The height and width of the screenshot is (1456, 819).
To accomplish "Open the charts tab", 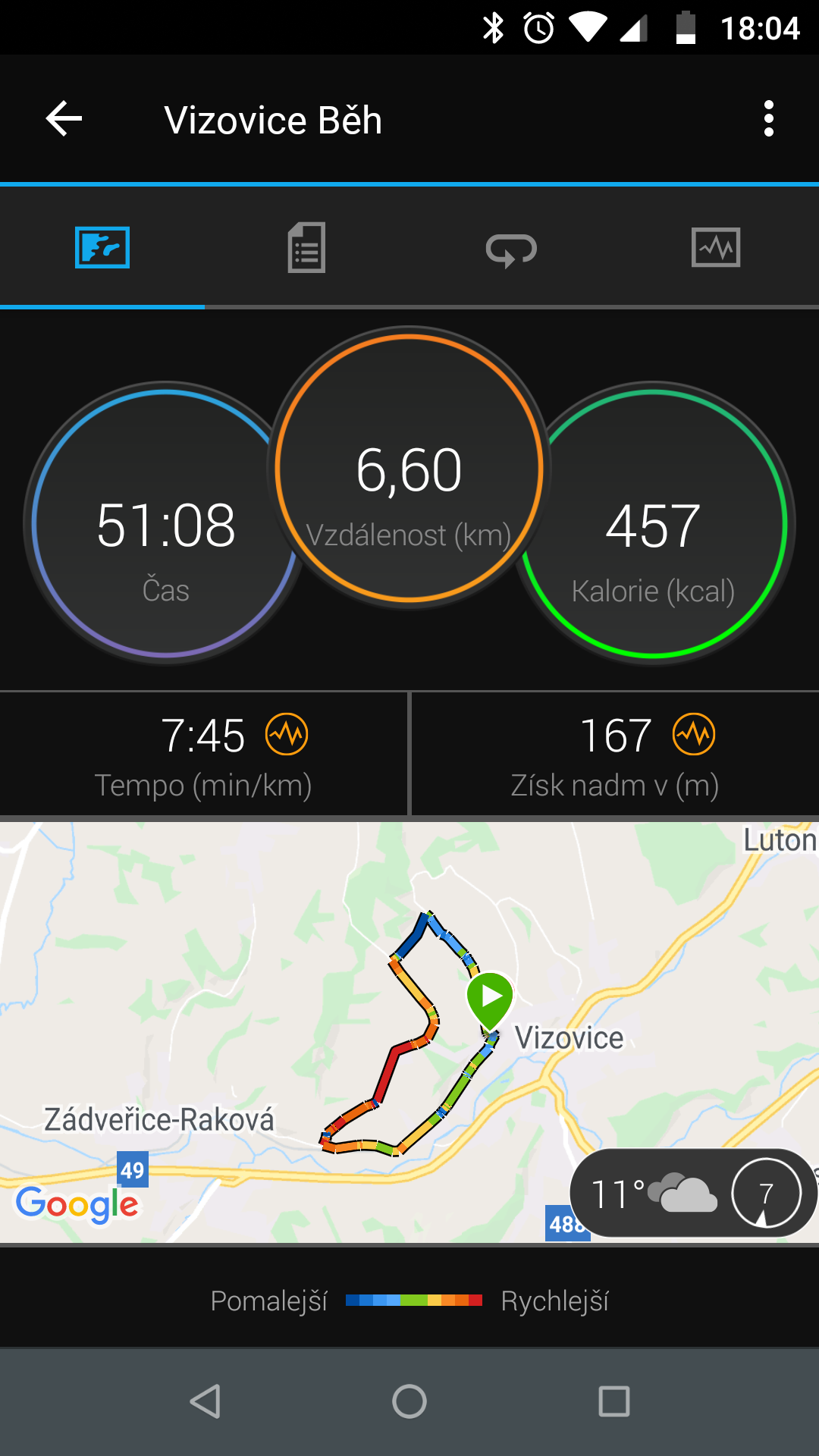I will click(716, 248).
